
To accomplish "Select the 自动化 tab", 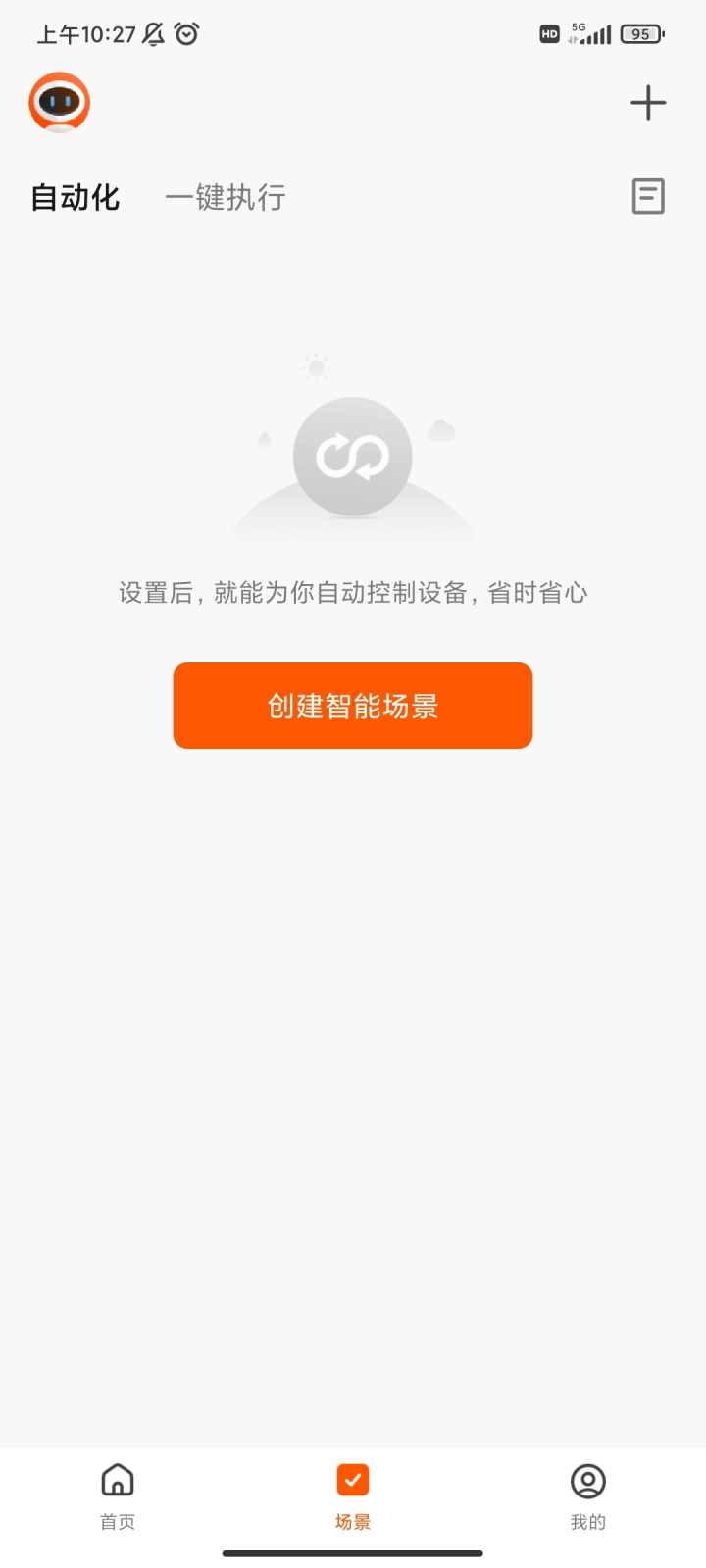I will click(74, 196).
